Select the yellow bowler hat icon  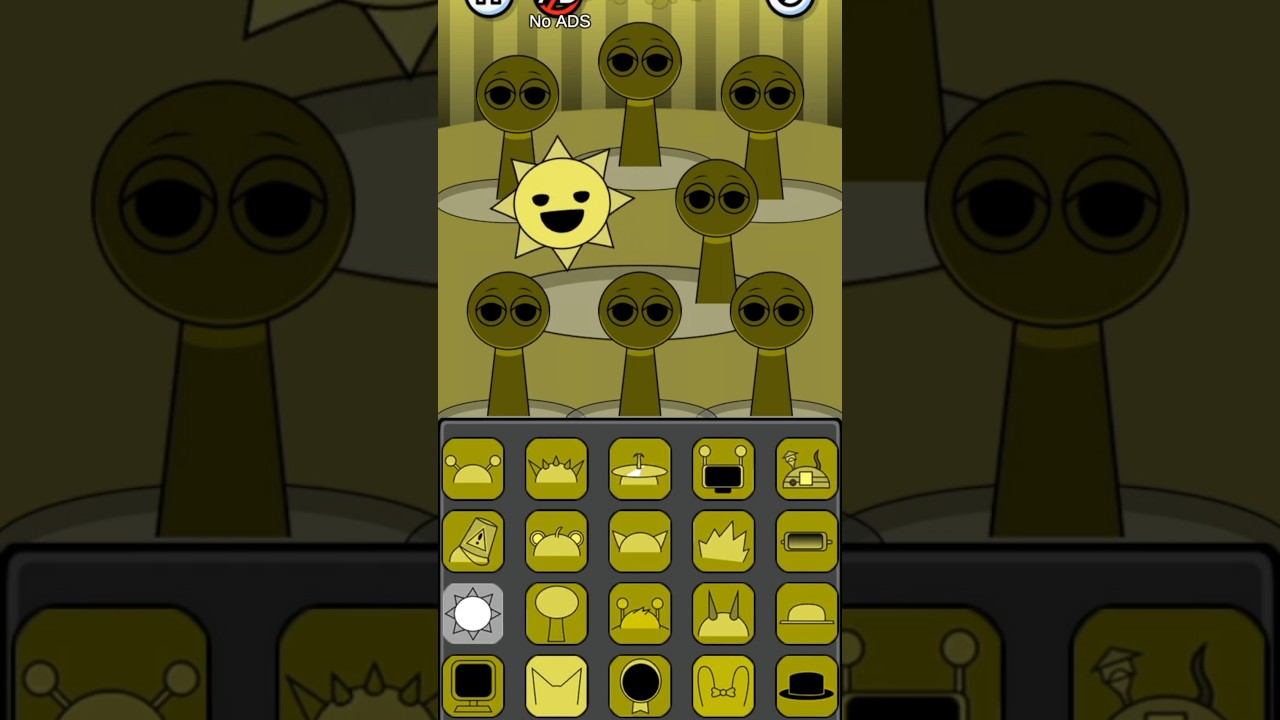pos(807,613)
